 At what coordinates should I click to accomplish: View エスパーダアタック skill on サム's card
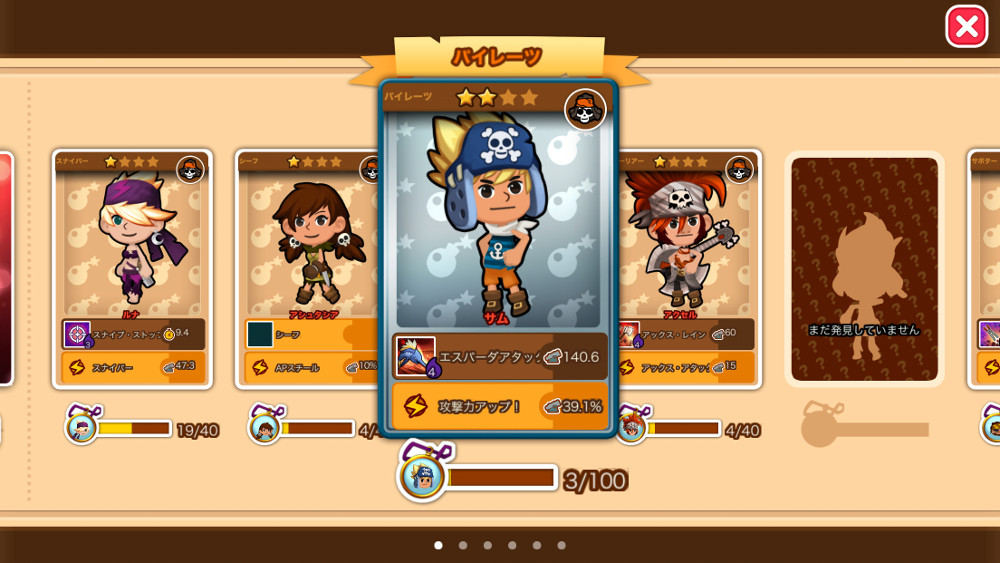498,357
